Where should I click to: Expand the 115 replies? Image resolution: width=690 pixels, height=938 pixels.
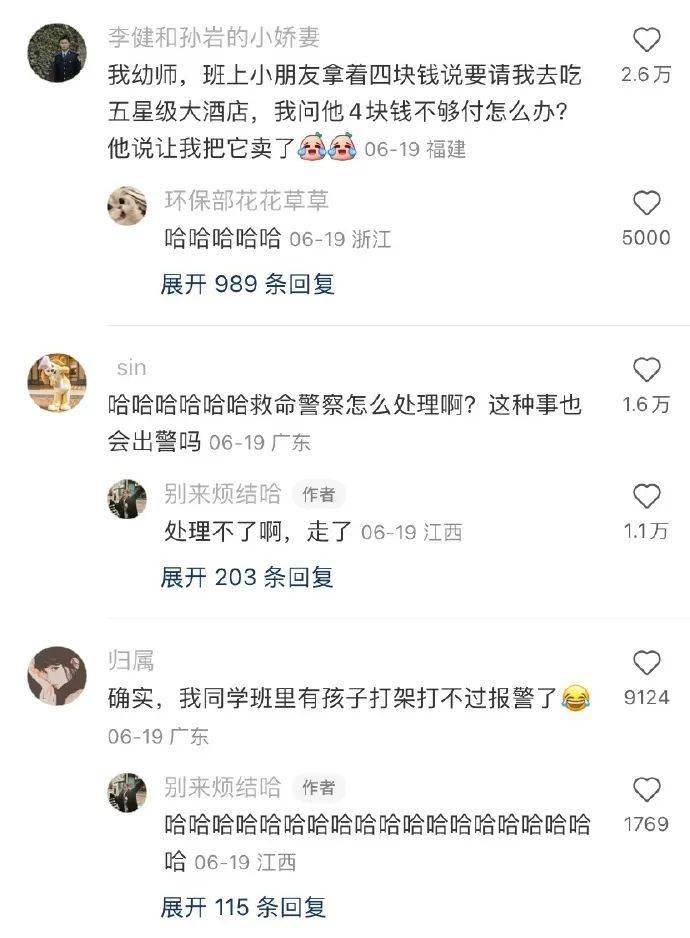[x=243, y=907]
